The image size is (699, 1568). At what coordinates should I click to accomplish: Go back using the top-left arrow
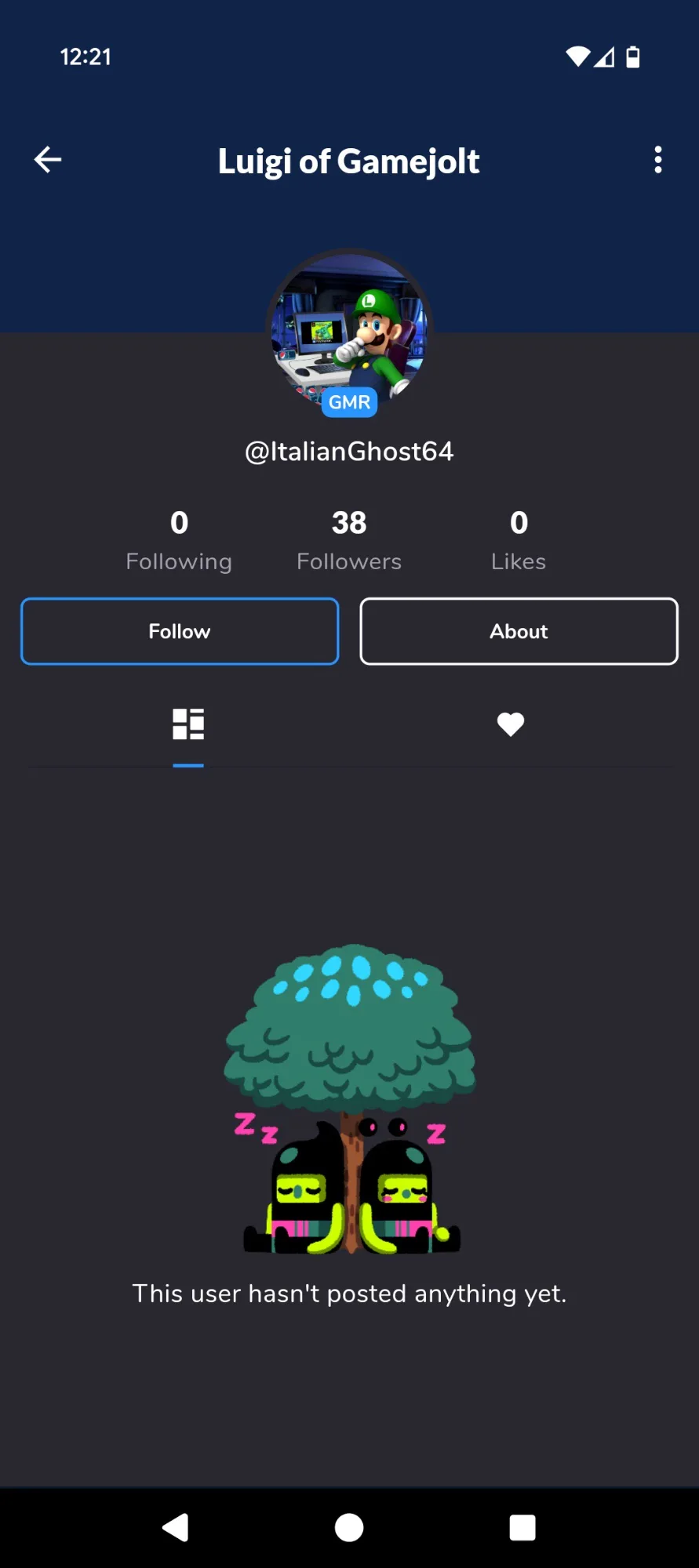(x=48, y=160)
